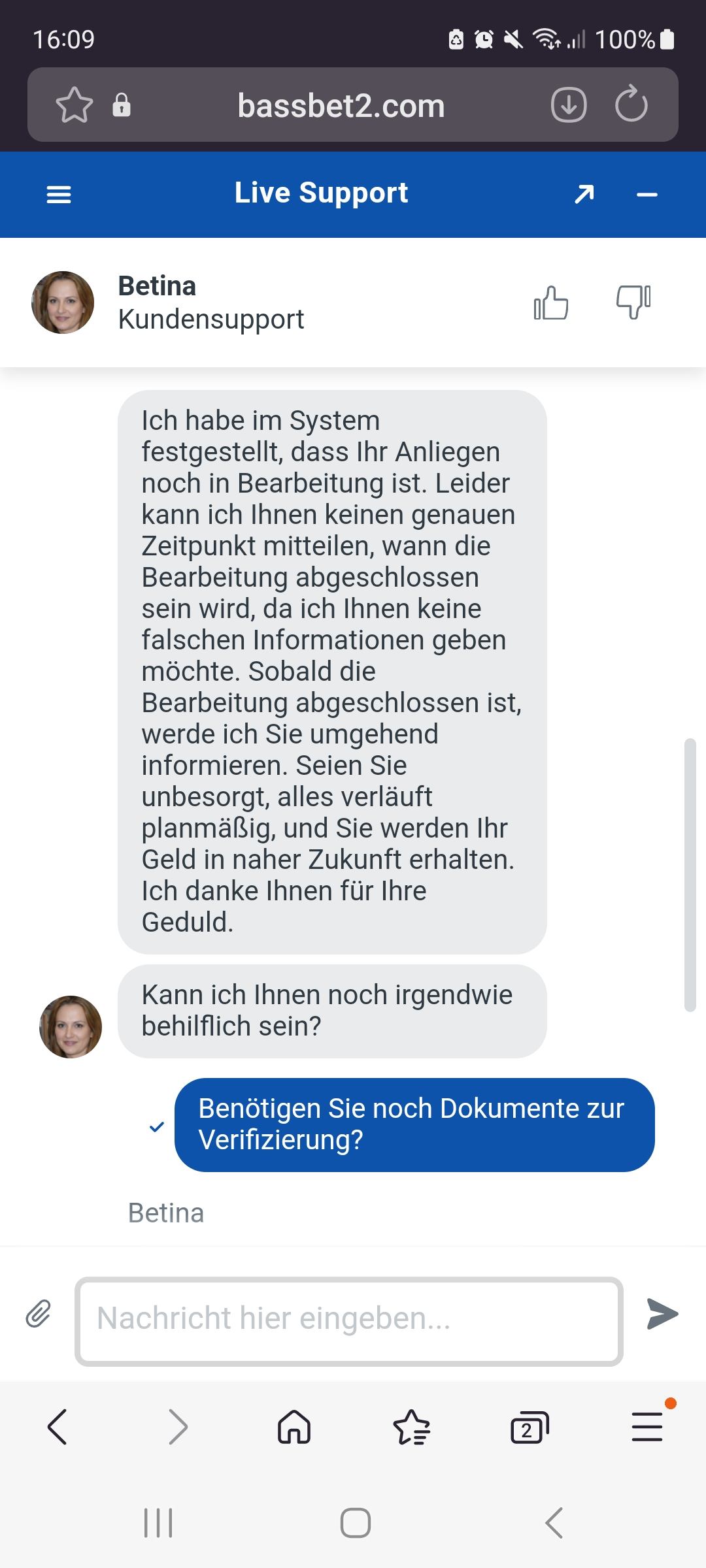Reload the bassbet2.com page

coord(631,105)
